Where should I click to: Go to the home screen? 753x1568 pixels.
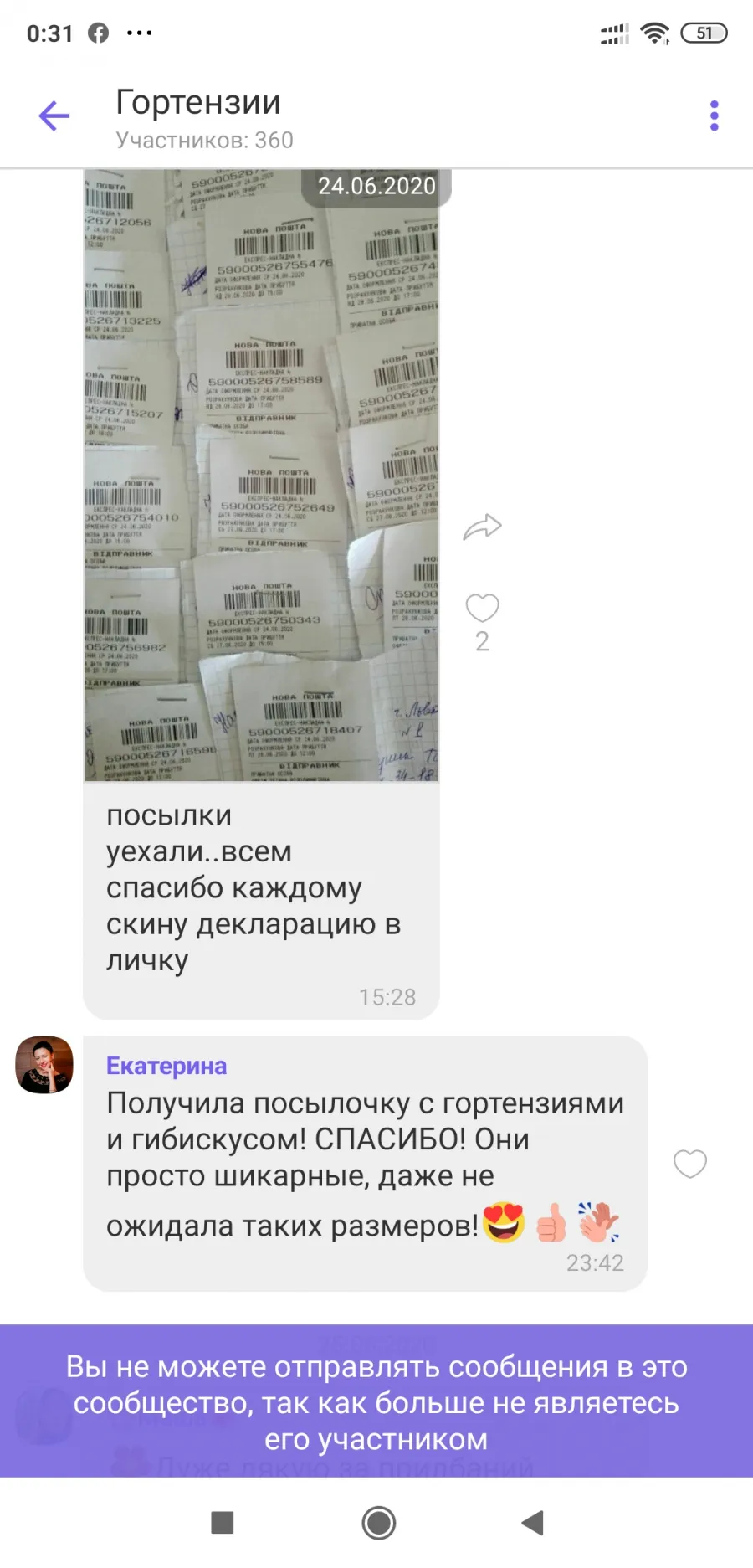(378, 1522)
